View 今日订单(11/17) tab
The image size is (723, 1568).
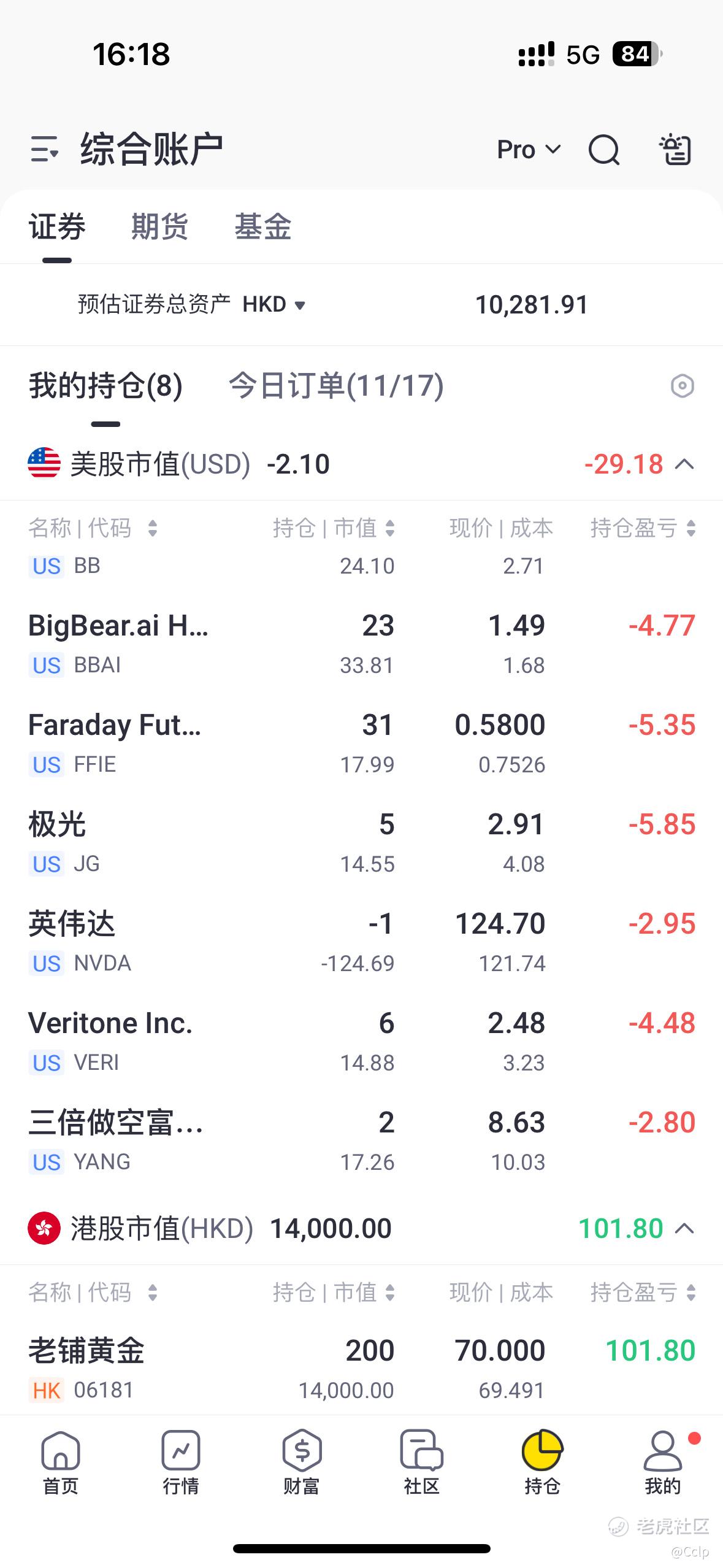[336, 386]
